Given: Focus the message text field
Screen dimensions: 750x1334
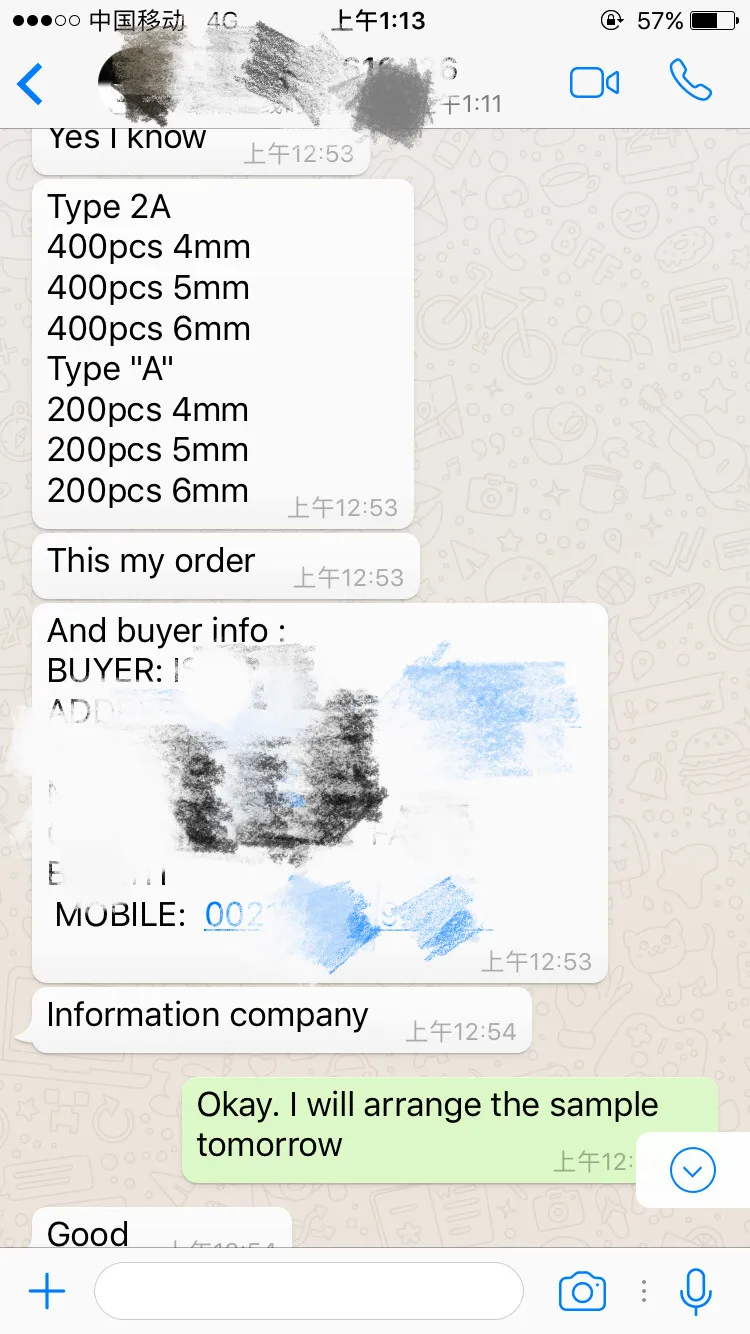Looking at the screenshot, I should coord(309,1291).
